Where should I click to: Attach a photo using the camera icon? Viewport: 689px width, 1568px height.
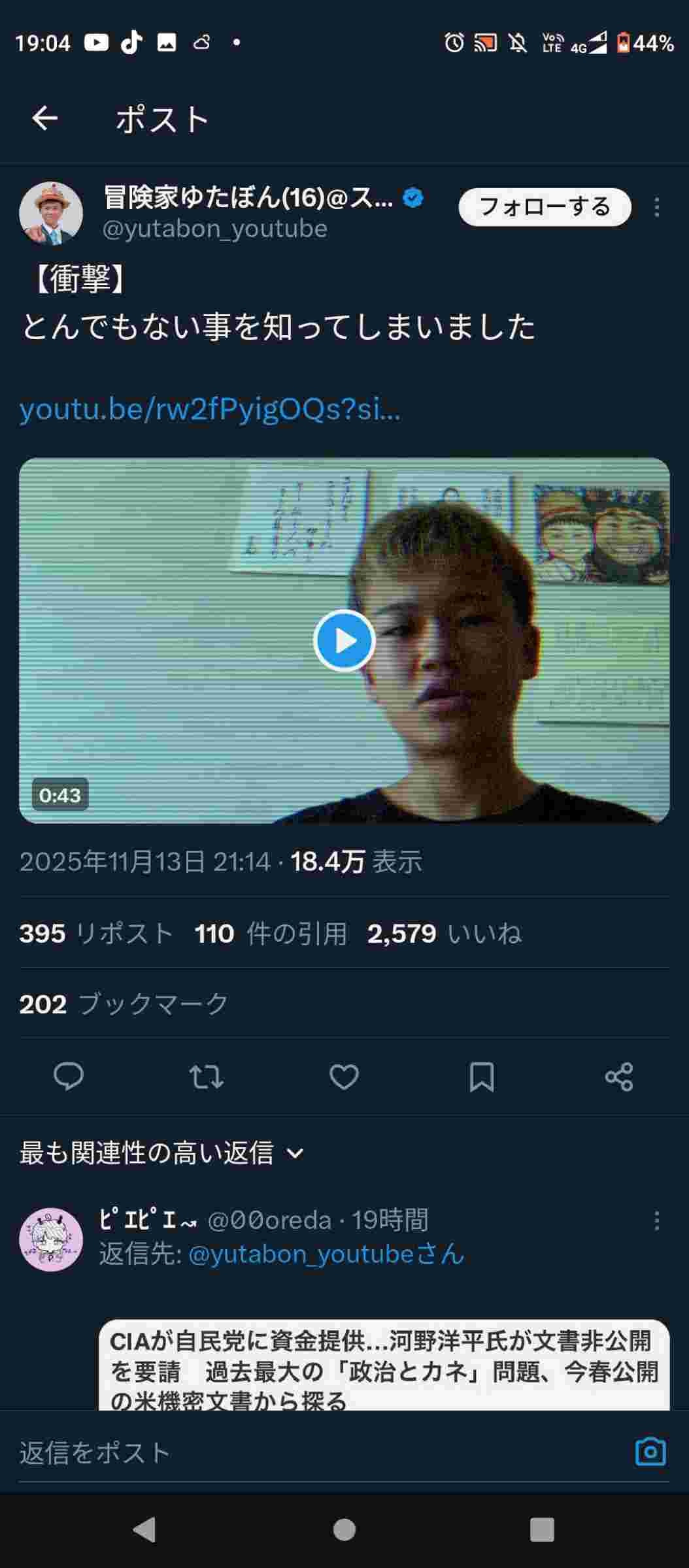(x=650, y=1452)
